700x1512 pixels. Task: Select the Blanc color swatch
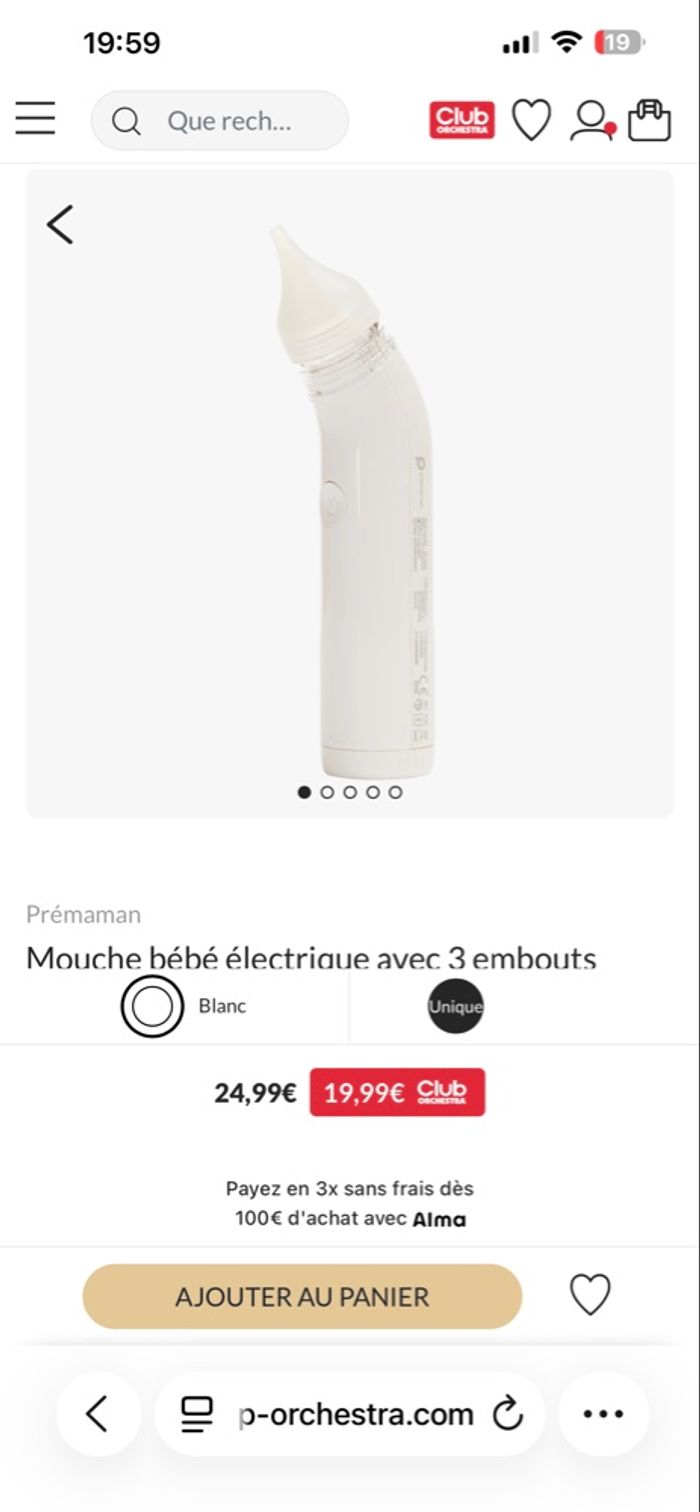(x=152, y=1006)
